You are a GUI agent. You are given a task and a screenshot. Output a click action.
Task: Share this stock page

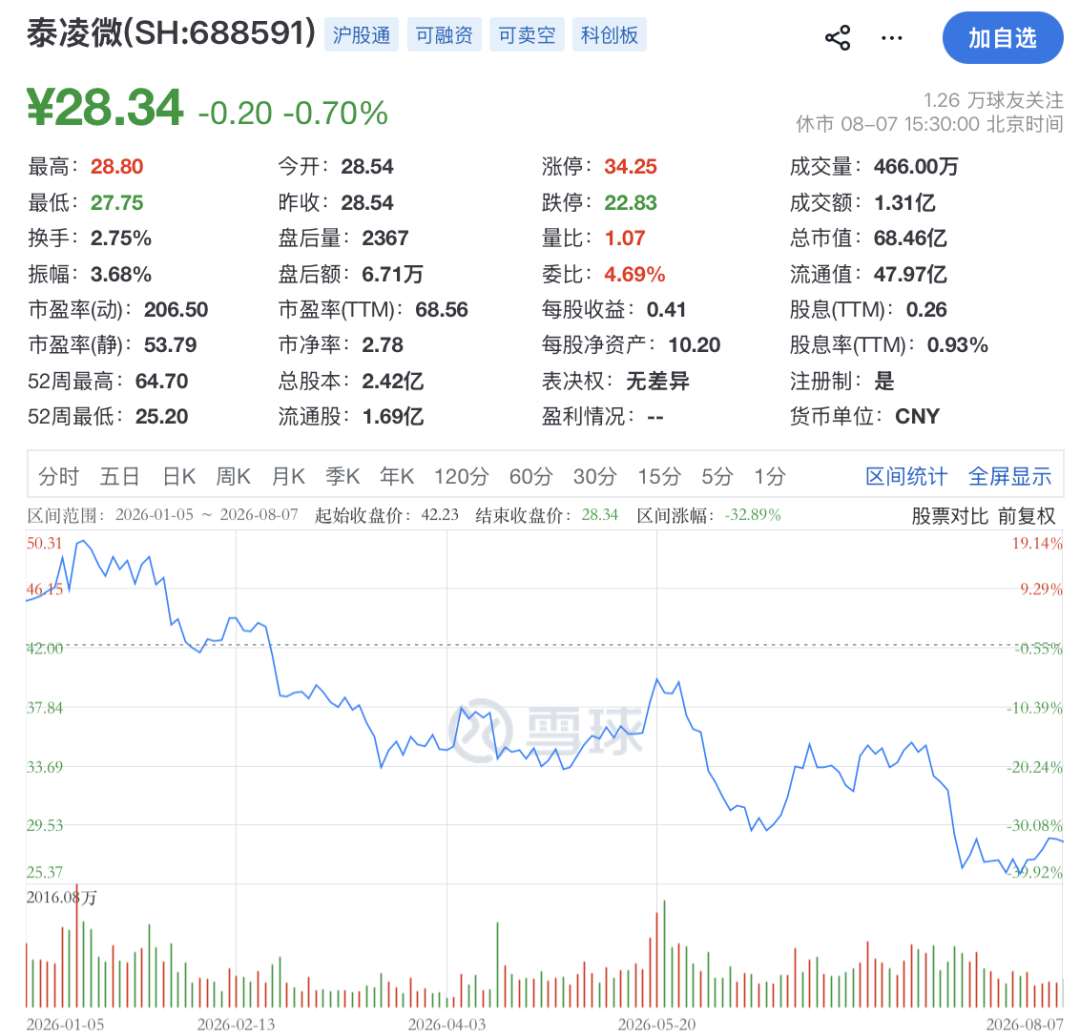838,37
